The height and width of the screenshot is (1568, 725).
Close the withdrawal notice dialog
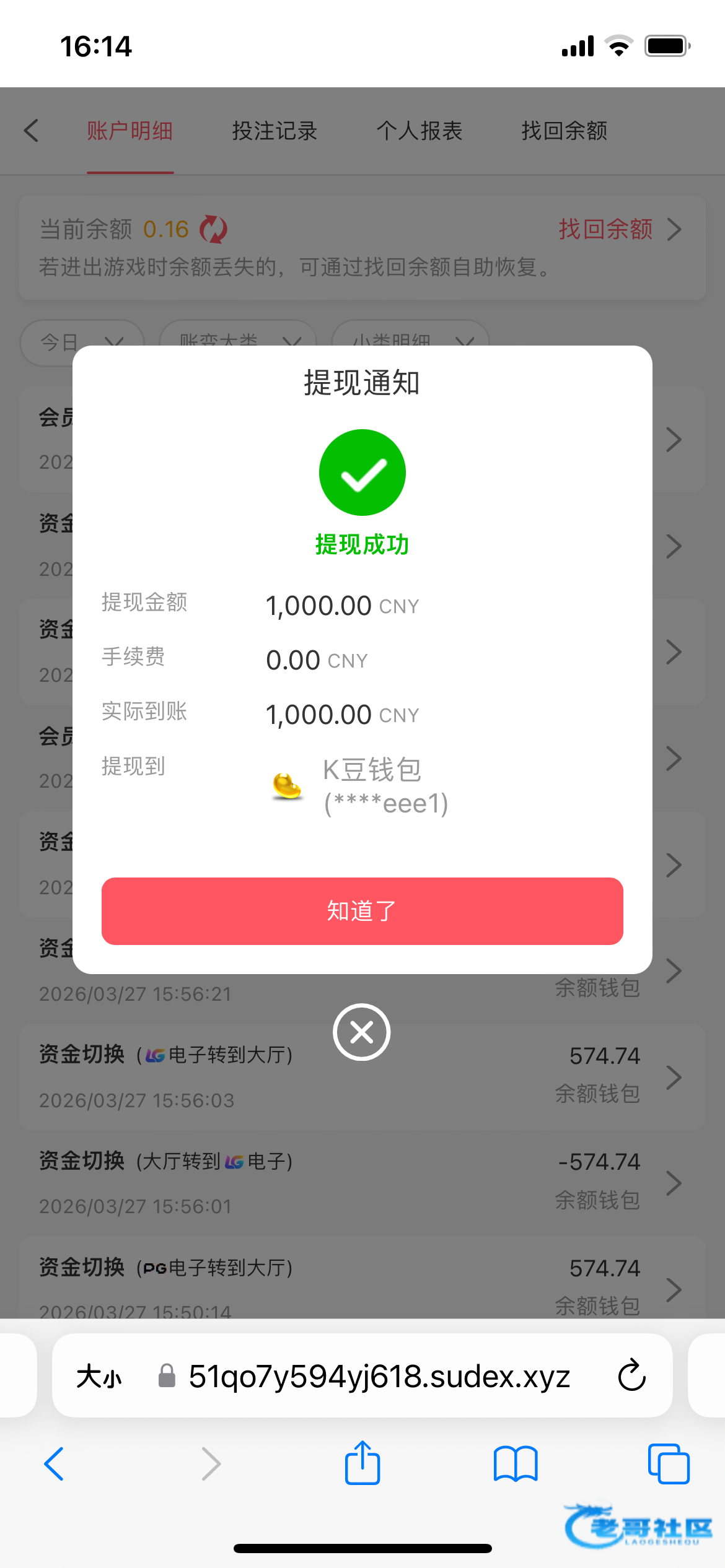pos(361,1032)
